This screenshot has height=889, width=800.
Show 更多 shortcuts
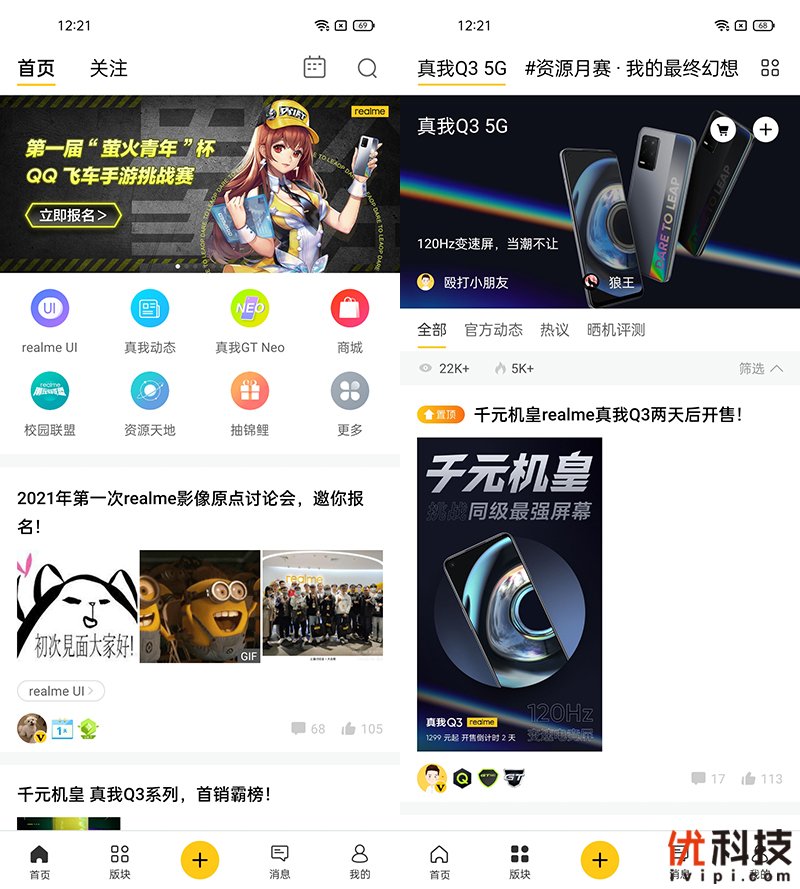[x=350, y=391]
